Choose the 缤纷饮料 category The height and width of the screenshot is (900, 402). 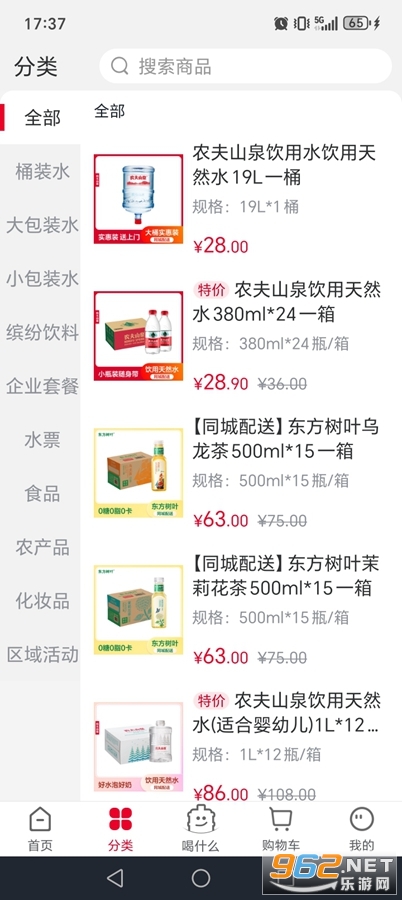(x=42, y=332)
